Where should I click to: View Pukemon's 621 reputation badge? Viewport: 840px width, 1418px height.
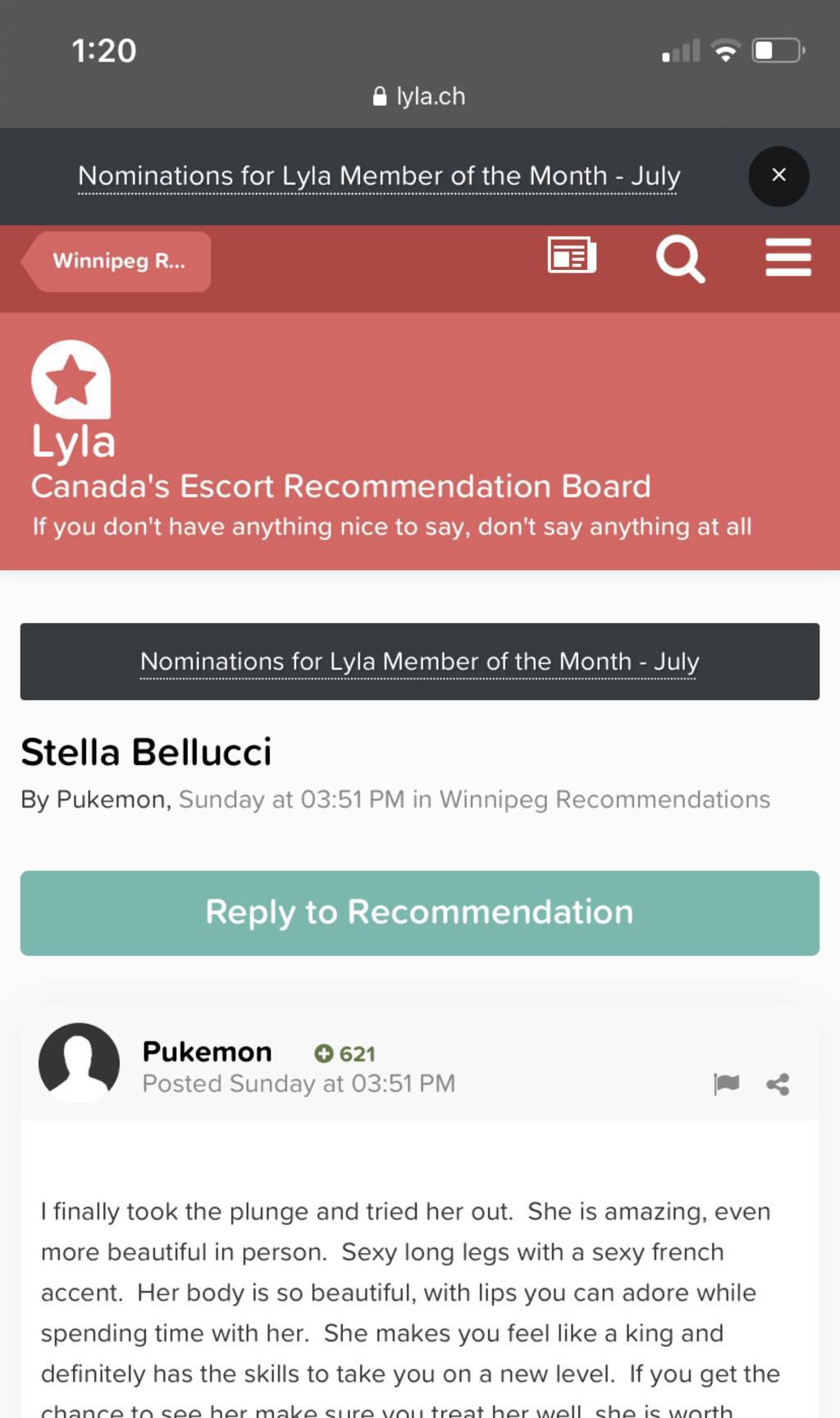tap(345, 1054)
